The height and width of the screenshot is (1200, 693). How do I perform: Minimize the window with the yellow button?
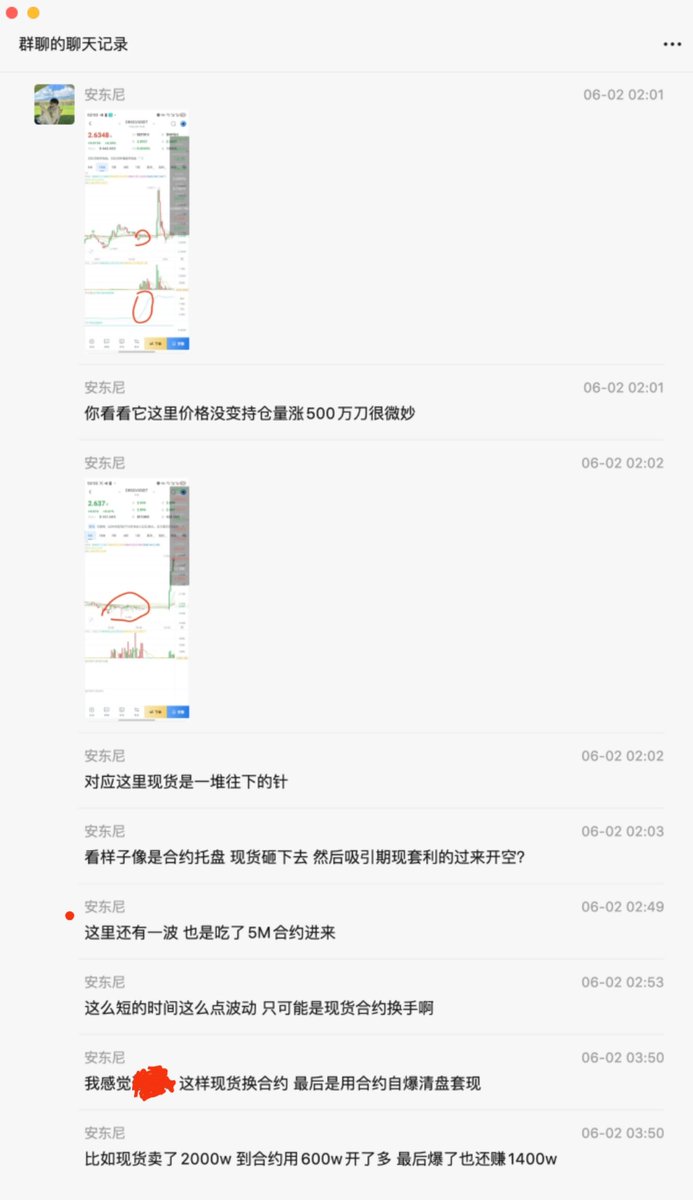(33, 13)
